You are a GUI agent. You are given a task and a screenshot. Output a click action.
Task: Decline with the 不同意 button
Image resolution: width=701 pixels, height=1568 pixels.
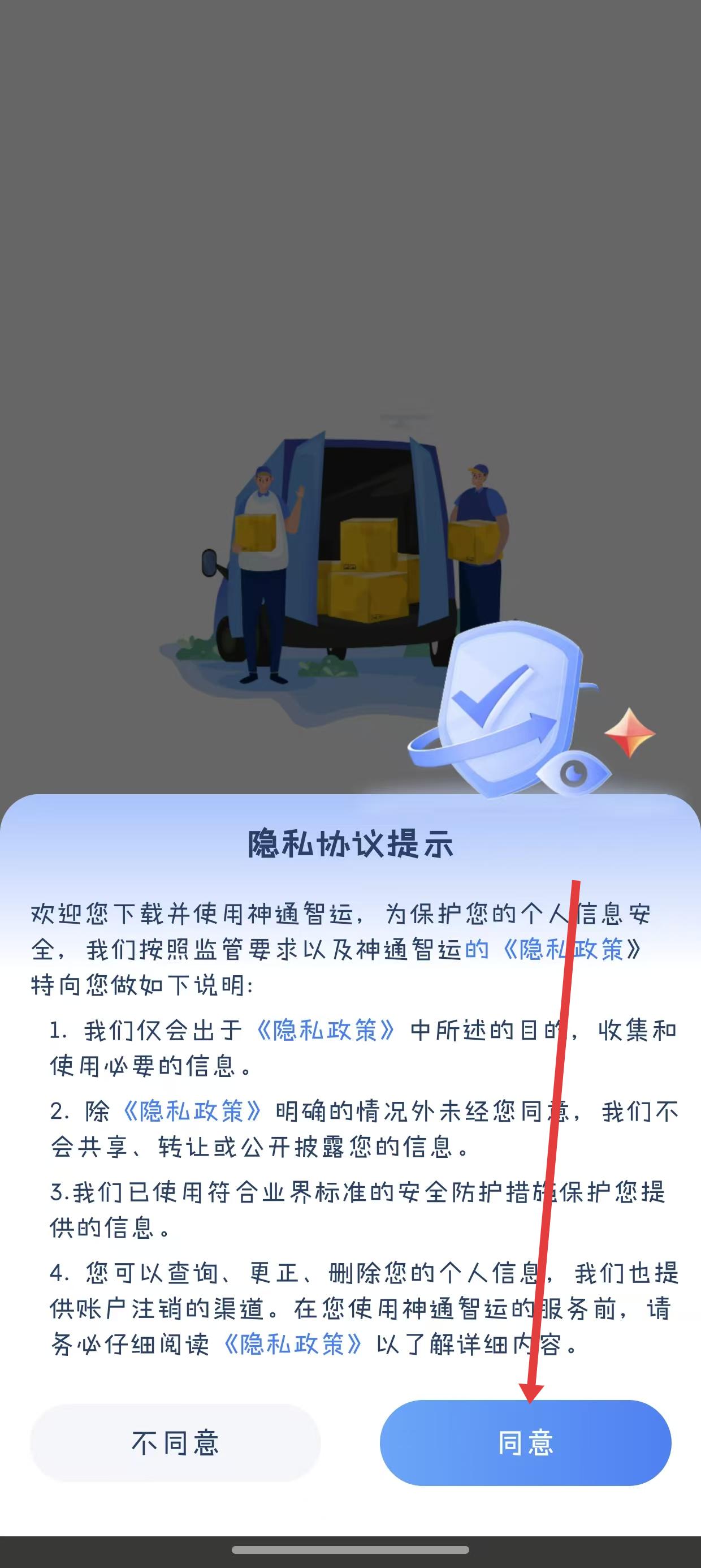tap(175, 1442)
